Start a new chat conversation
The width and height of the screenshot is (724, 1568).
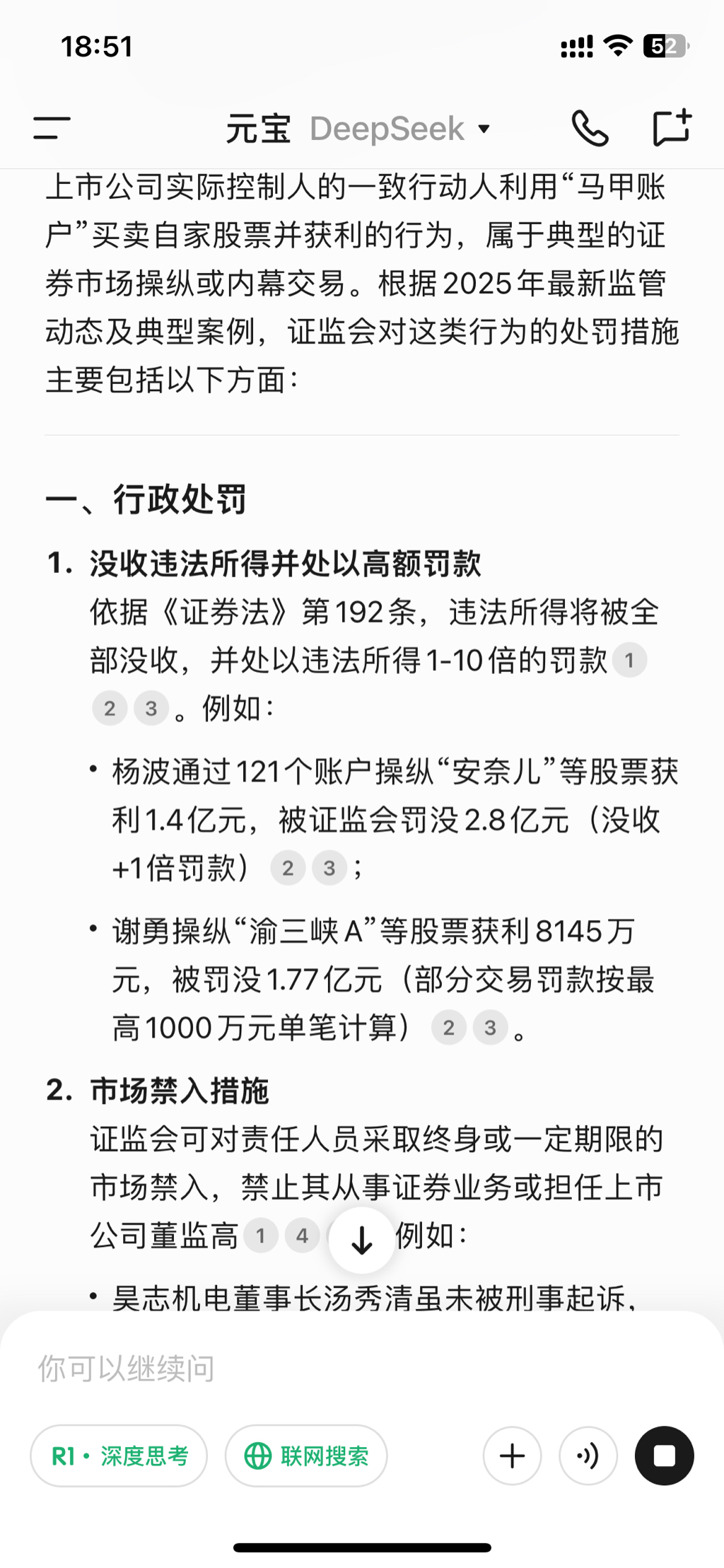[671, 128]
